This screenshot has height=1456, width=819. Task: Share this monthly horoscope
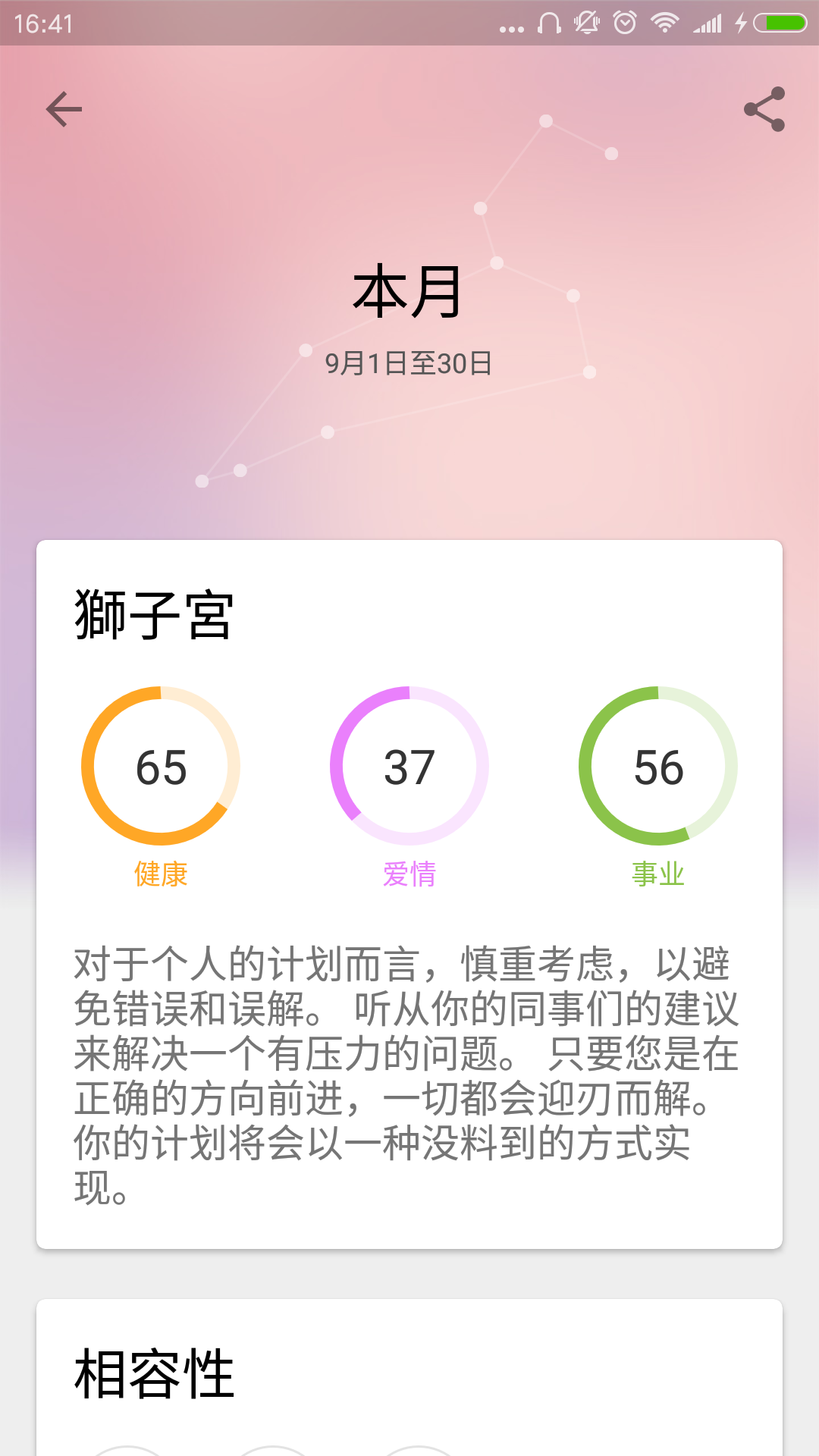[x=764, y=109]
